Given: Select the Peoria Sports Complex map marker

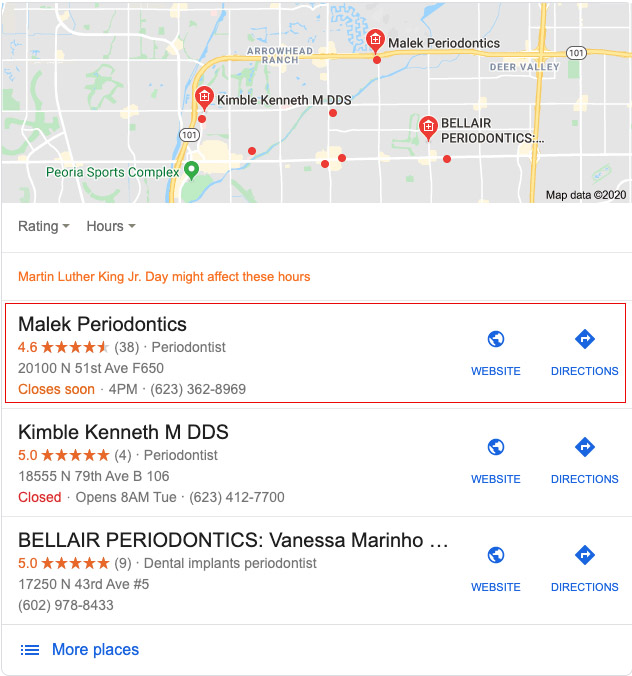Looking at the screenshot, I should (191, 170).
